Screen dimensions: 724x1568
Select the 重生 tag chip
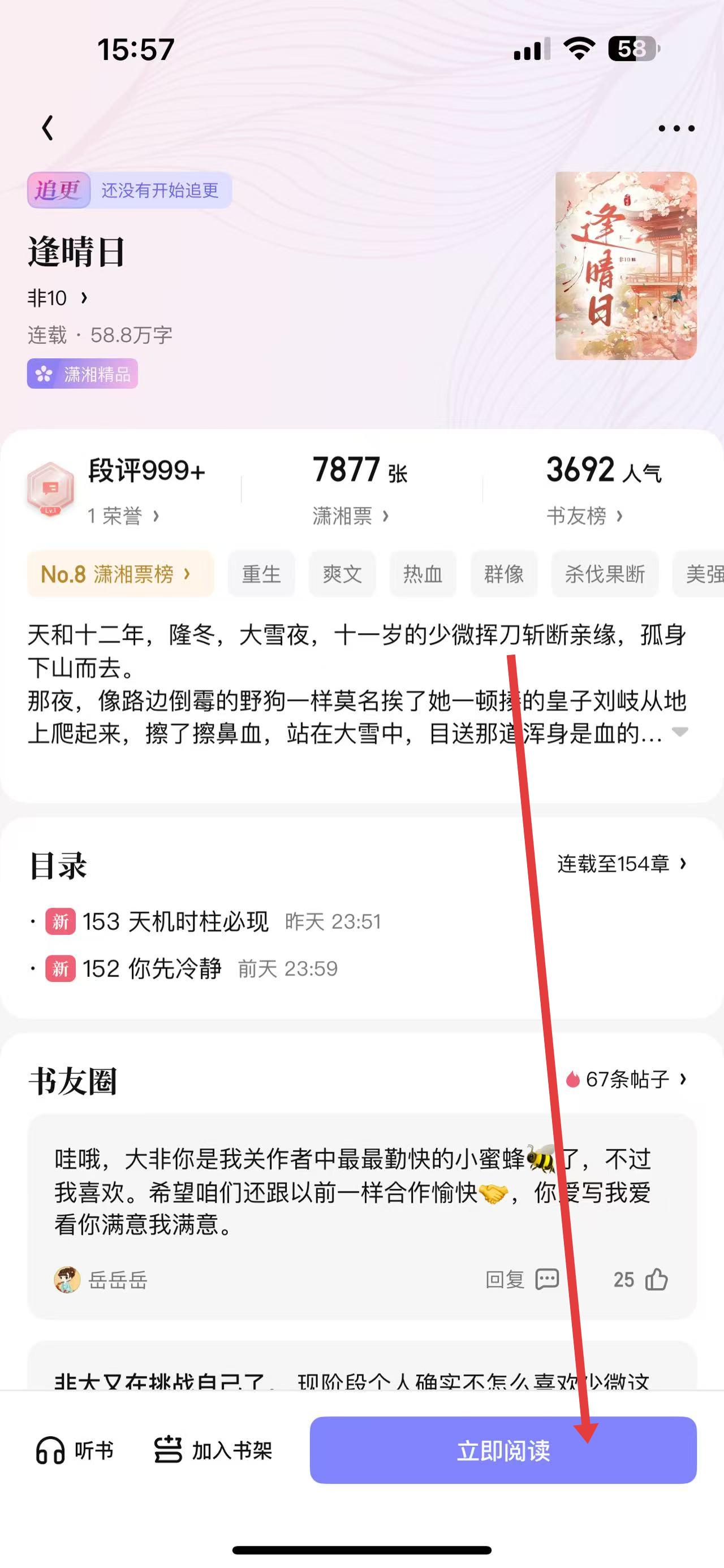(x=261, y=574)
